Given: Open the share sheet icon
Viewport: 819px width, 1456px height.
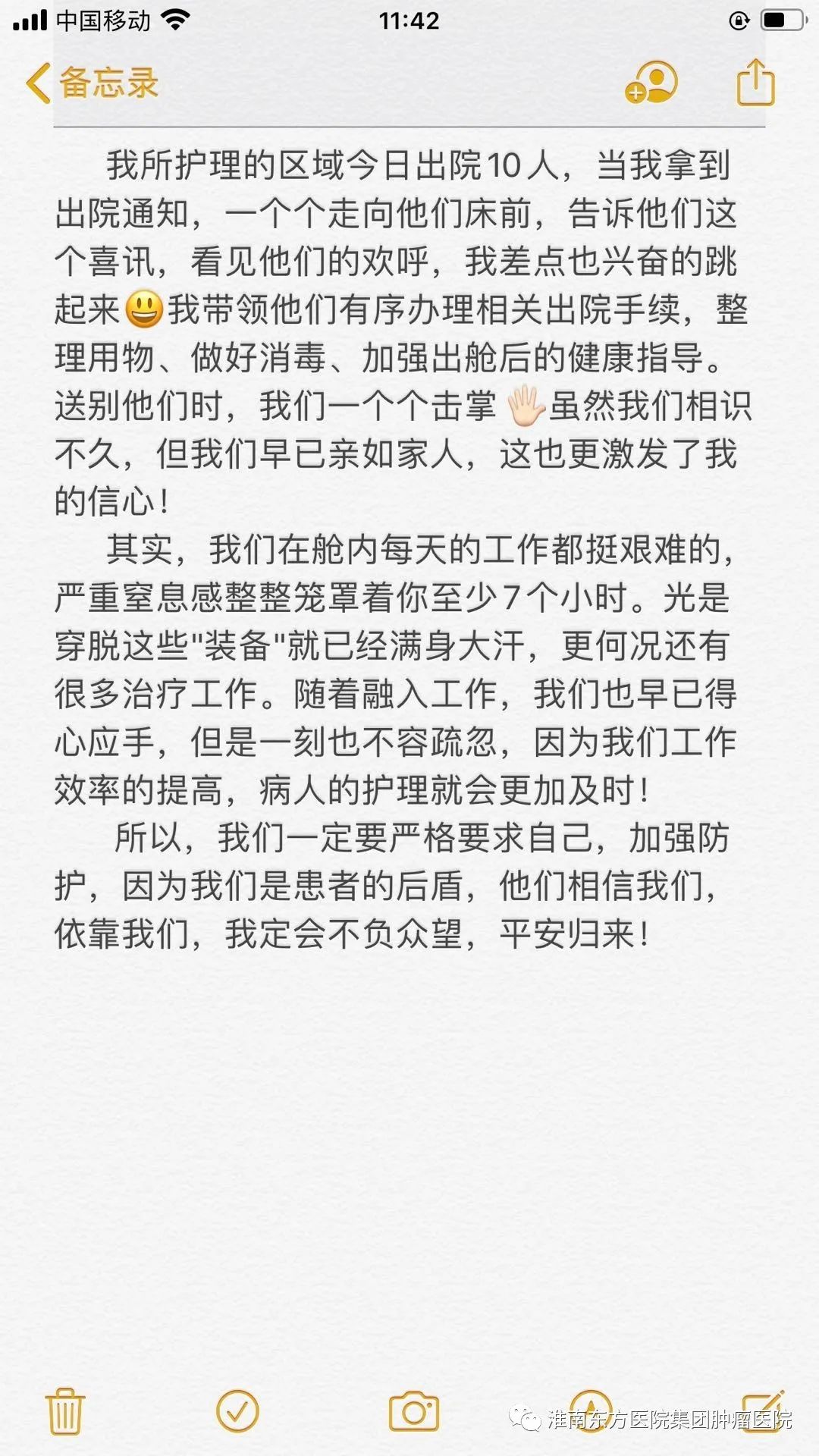Looking at the screenshot, I should tap(755, 81).
